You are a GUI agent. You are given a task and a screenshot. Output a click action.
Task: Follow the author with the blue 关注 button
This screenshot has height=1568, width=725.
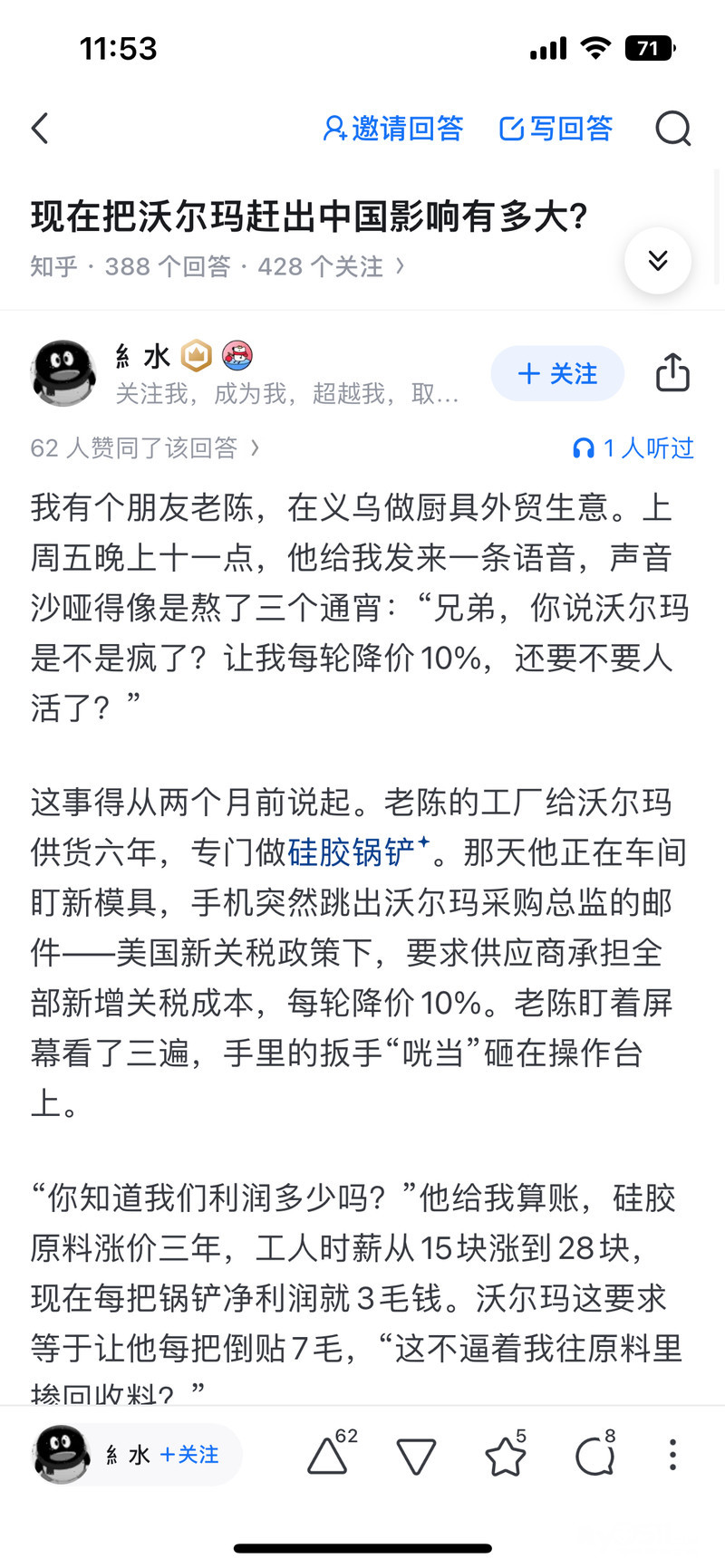pos(557,373)
